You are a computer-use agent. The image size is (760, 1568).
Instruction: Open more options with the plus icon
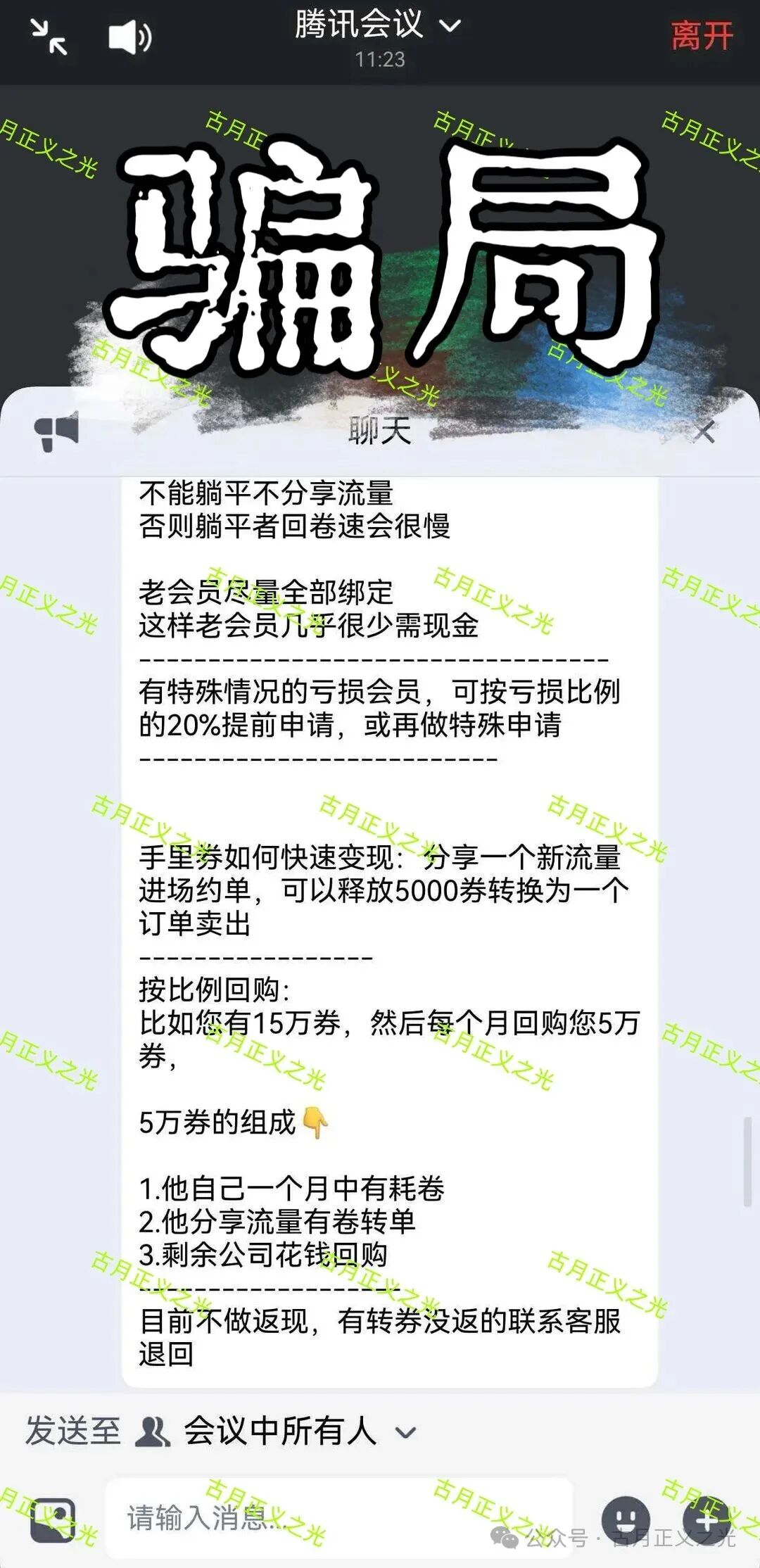pos(706,1518)
